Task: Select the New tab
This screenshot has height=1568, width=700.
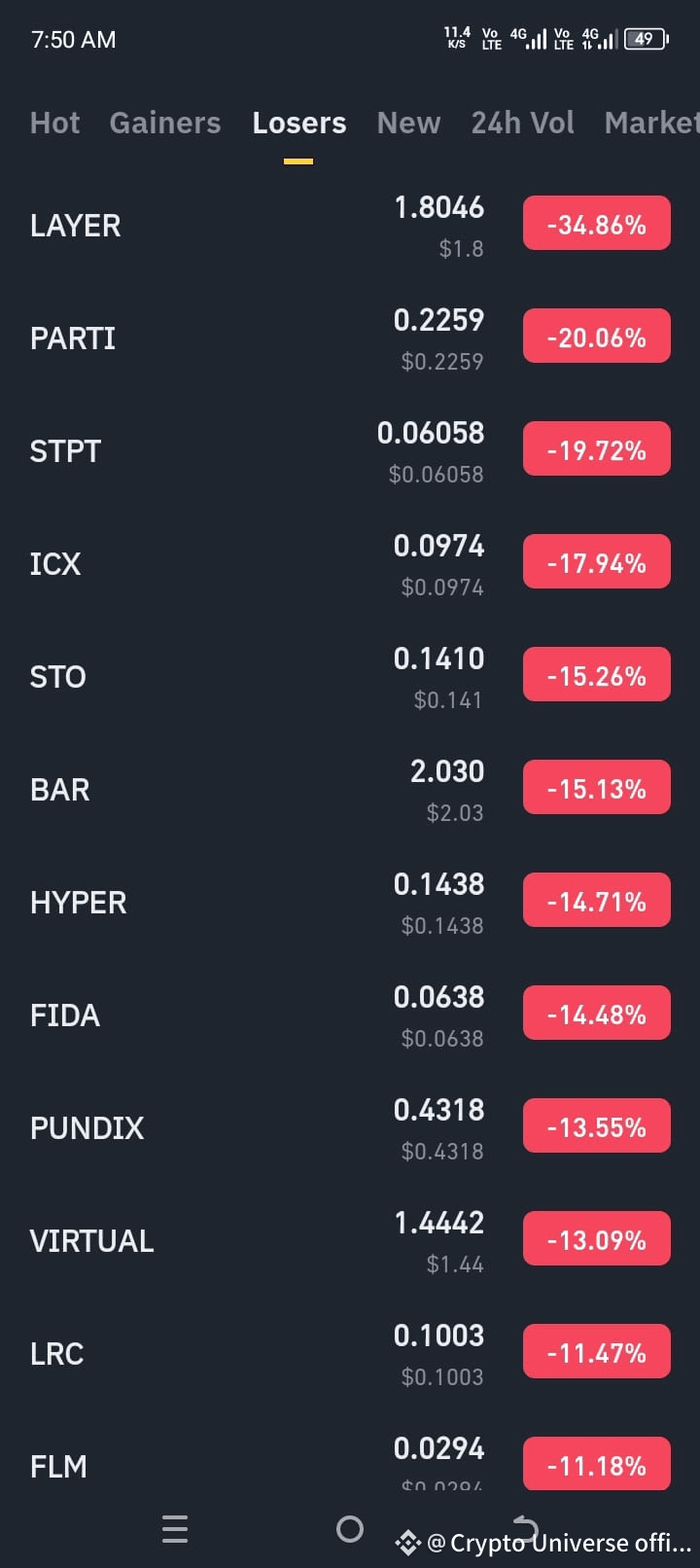Action: [408, 123]
